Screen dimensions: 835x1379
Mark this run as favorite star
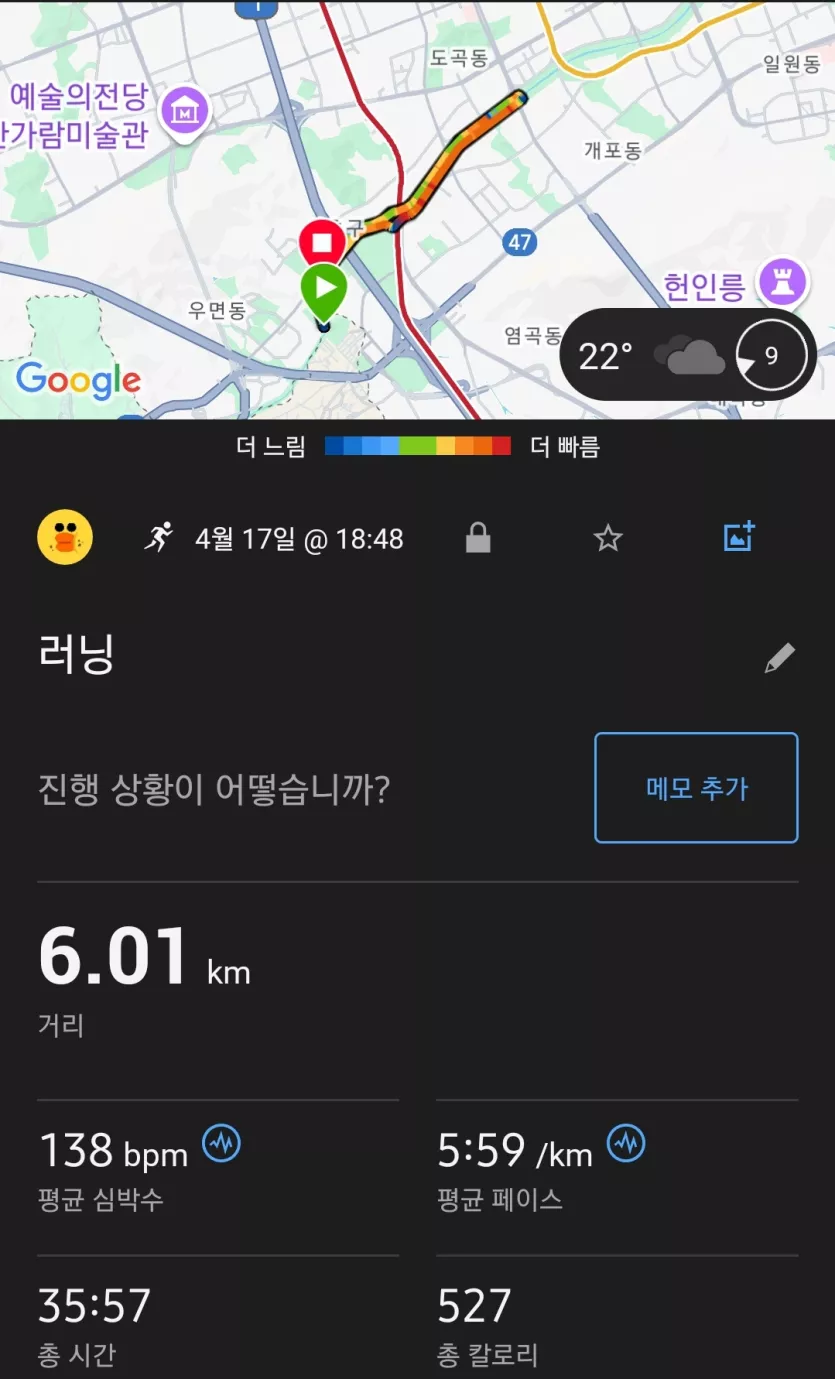click(x=608, y=539)
